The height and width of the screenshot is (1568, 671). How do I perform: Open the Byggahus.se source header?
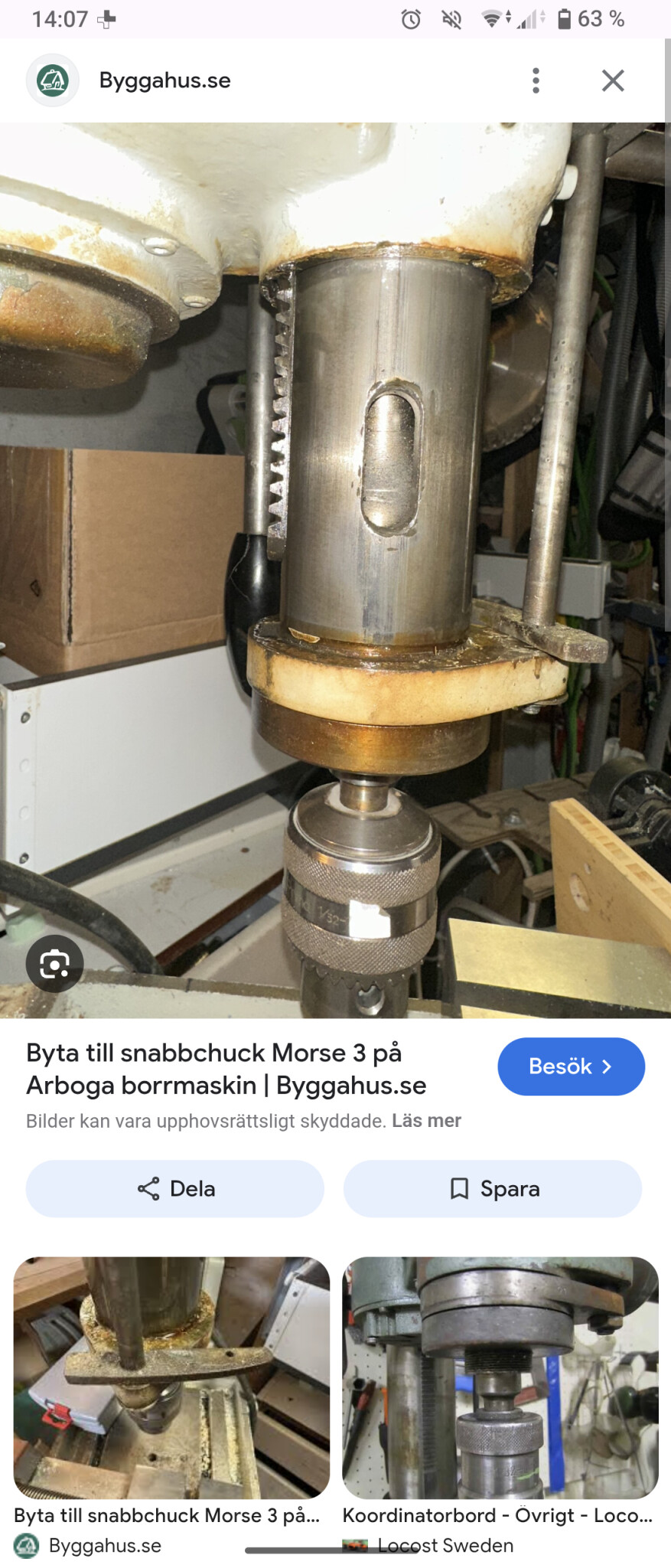pyautogui.click(x=164, y=80)
